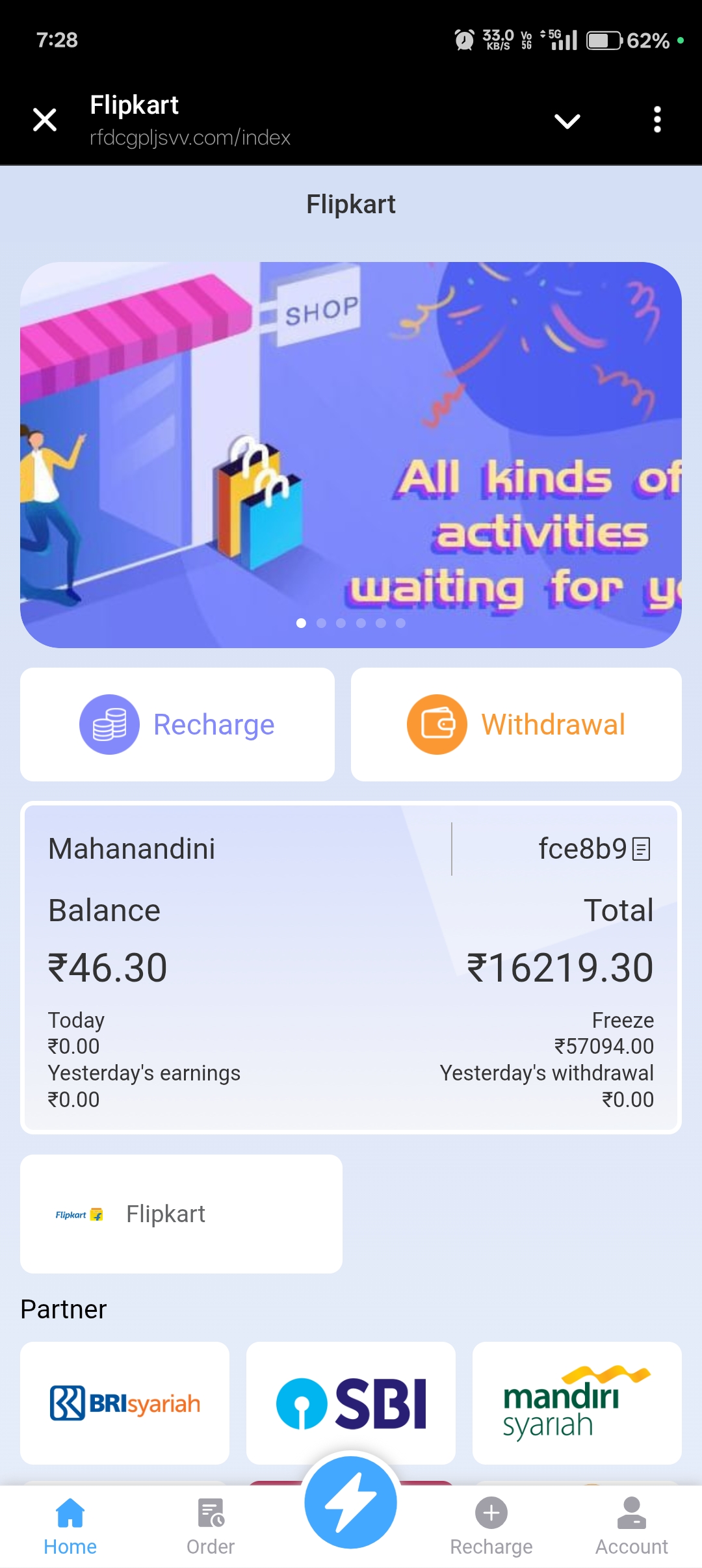Expand the page info chevron
The height and width of the screenshot is (1568, 702).
click(567, 121)
